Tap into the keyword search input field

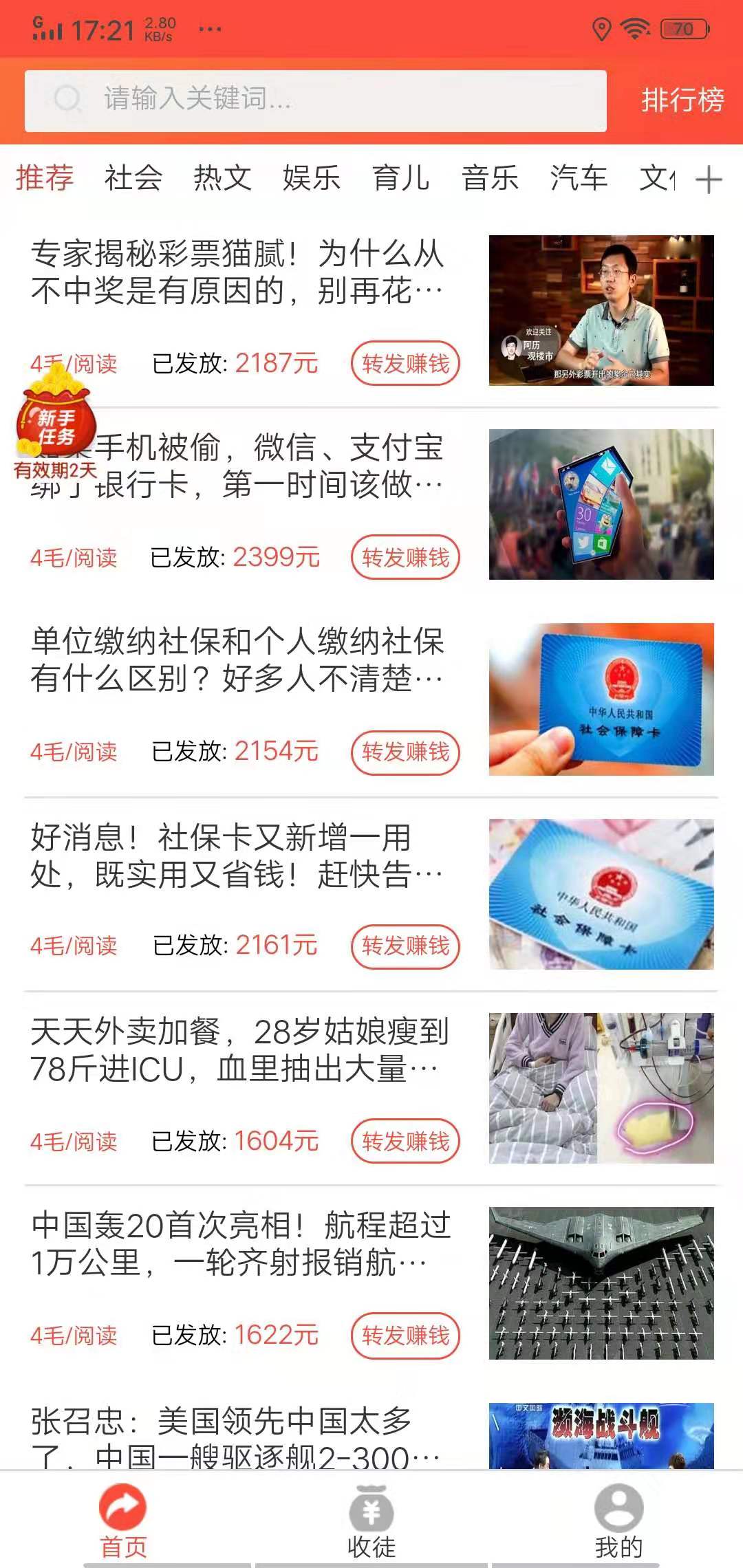pos(310,100)
